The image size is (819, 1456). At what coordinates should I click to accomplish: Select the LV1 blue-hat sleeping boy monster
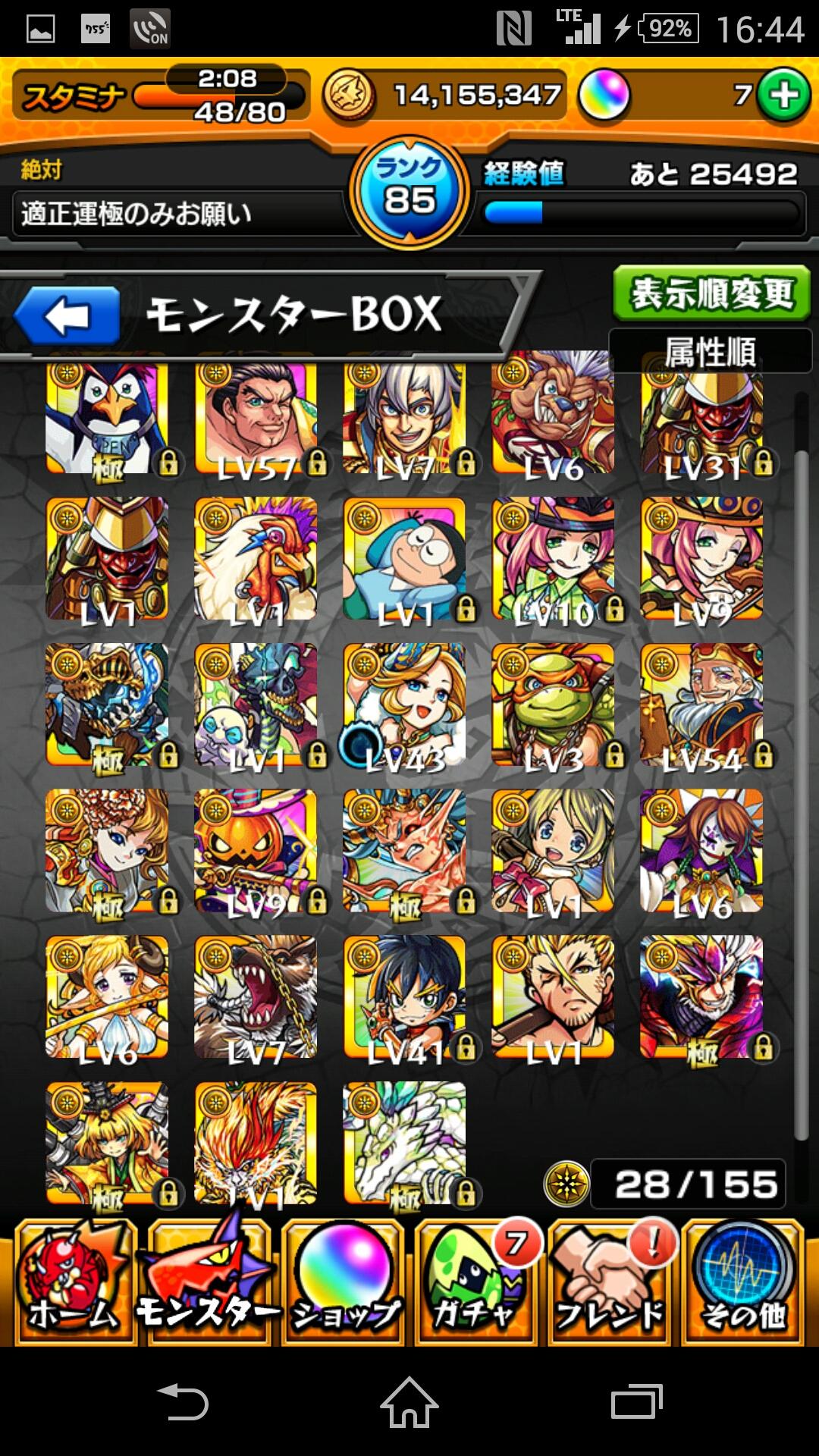[x=404, y=559]
